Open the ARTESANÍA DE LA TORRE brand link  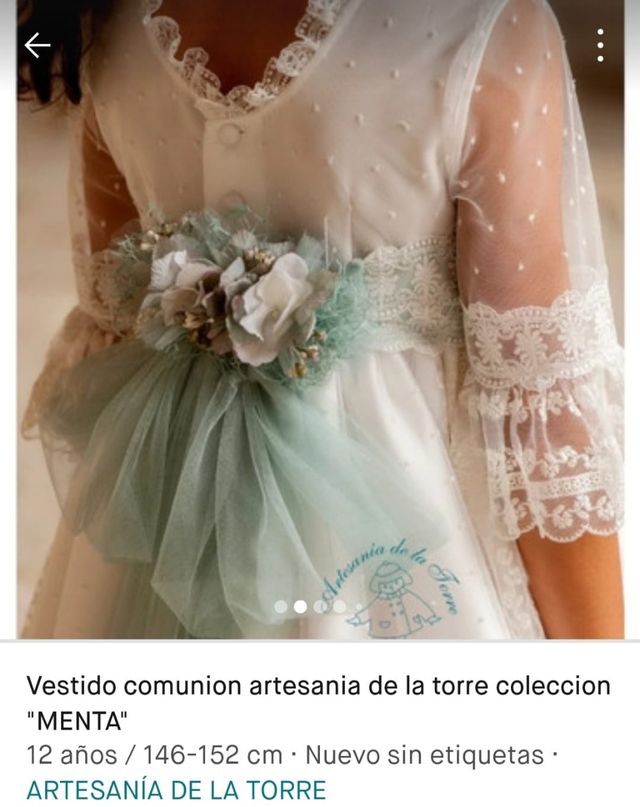pos(176,789)
